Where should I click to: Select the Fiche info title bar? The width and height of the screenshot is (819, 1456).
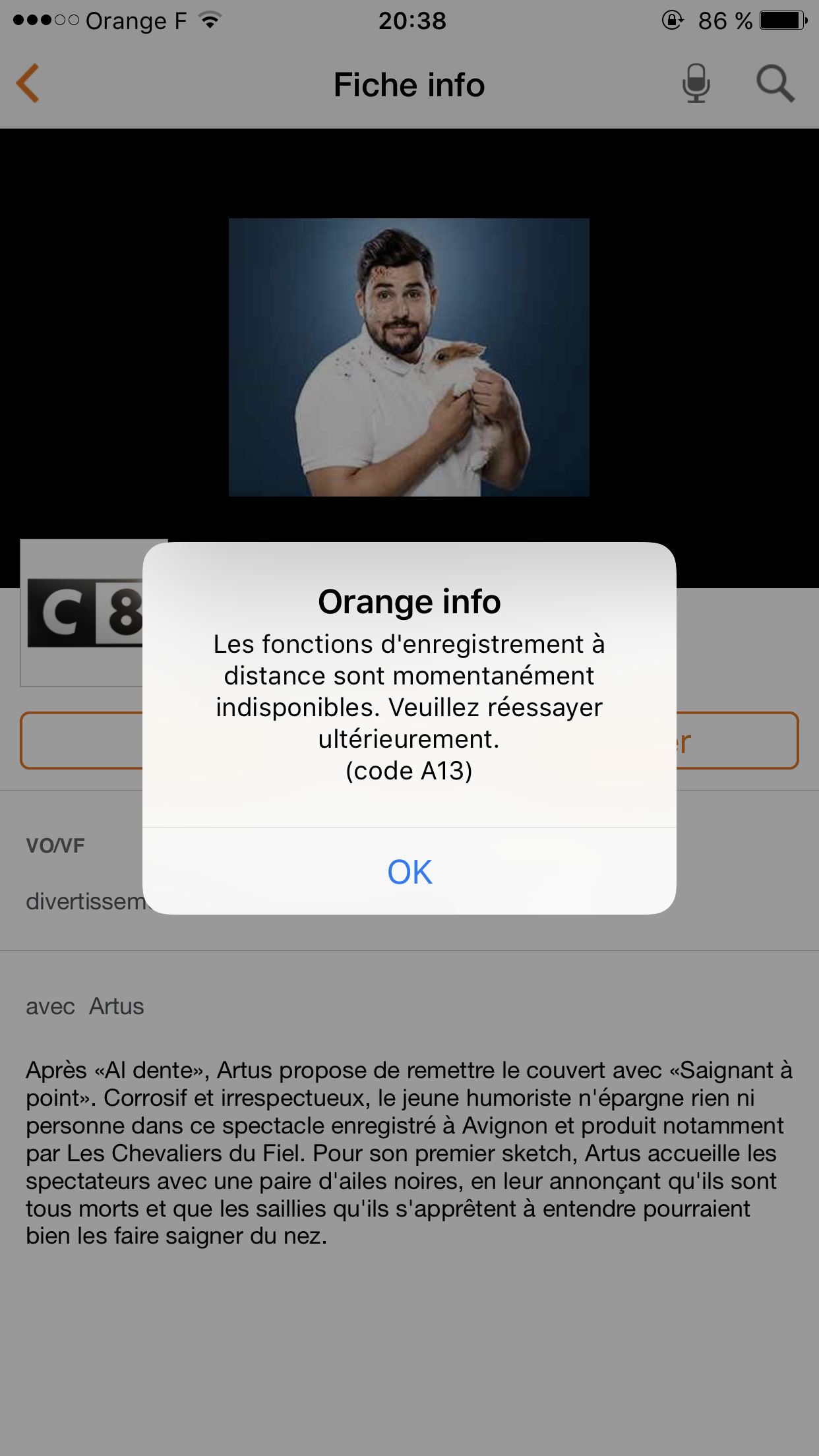tap(409, 84)
